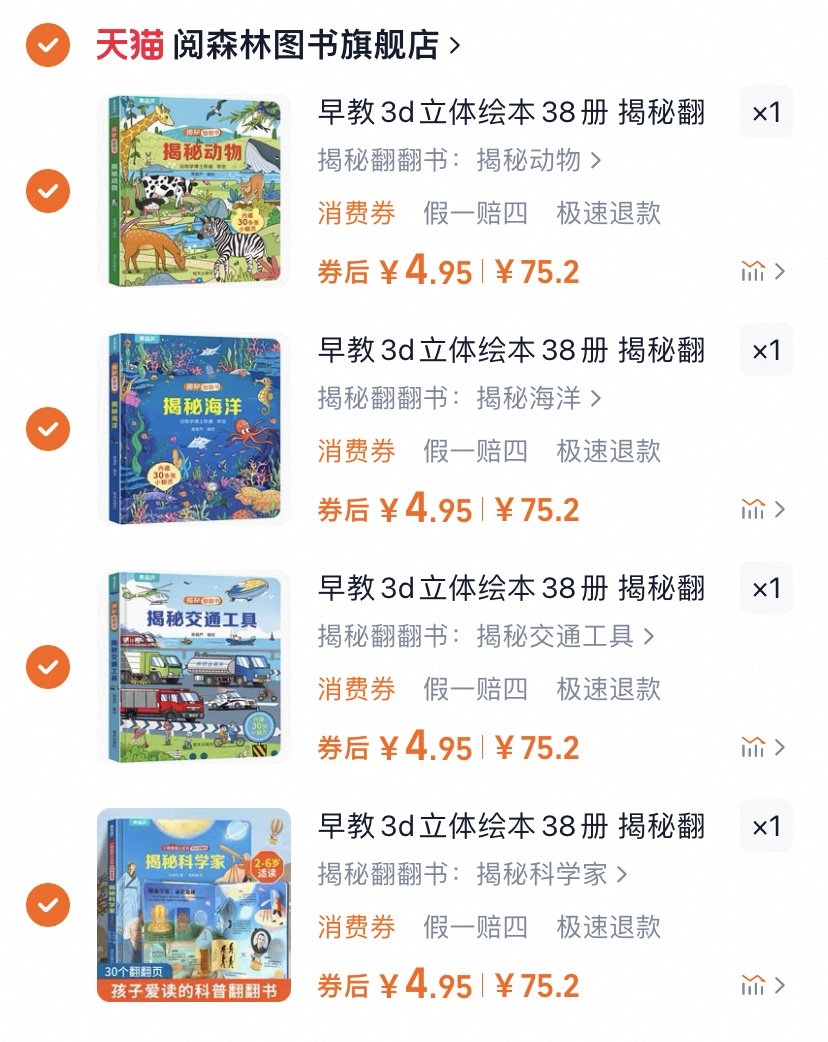Screen dimensions: 828x1042
Task: Adjust the ×1 quantity for 揭秘动物
Action: click(x=766, y=112)
